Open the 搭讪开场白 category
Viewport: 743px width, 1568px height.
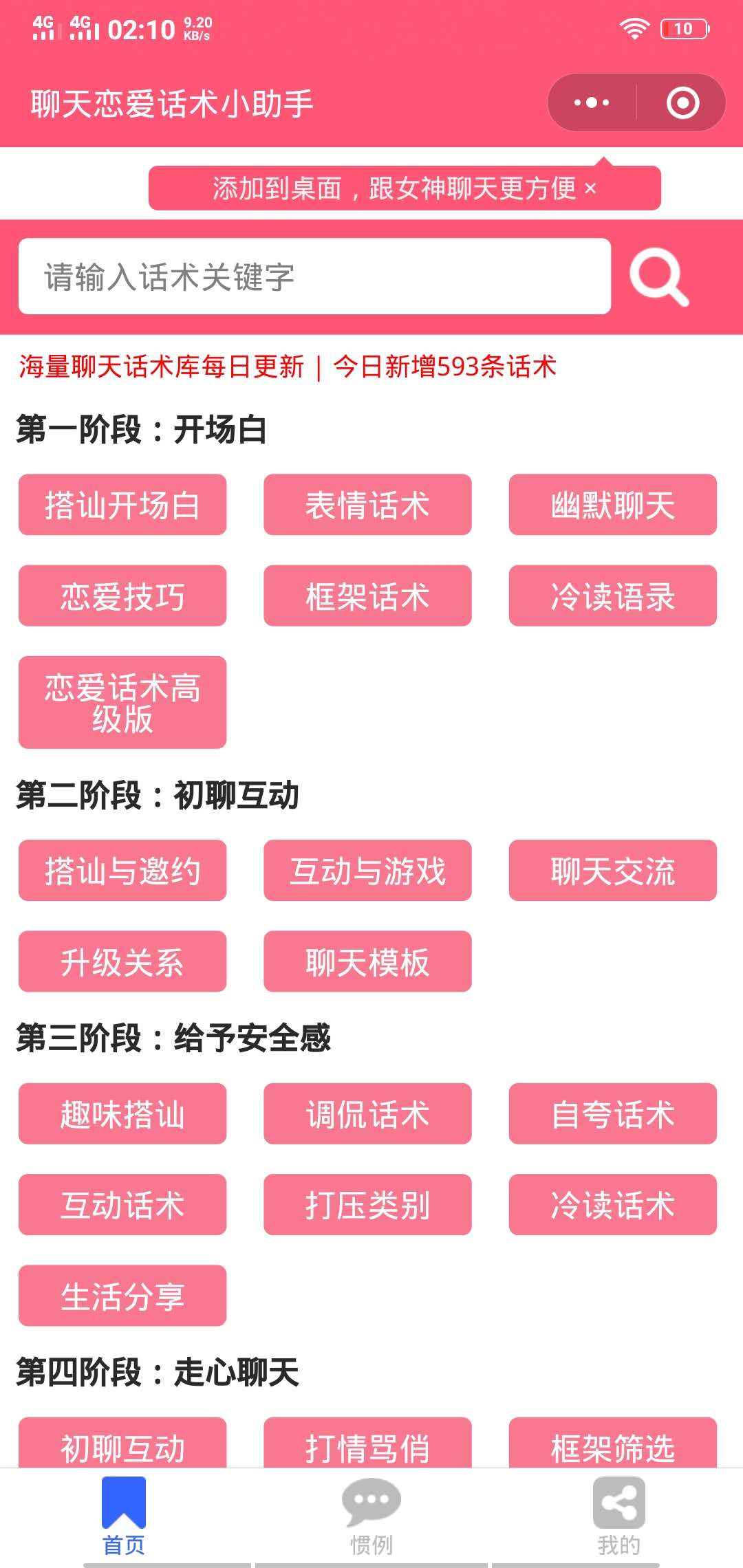click(122, 505)
